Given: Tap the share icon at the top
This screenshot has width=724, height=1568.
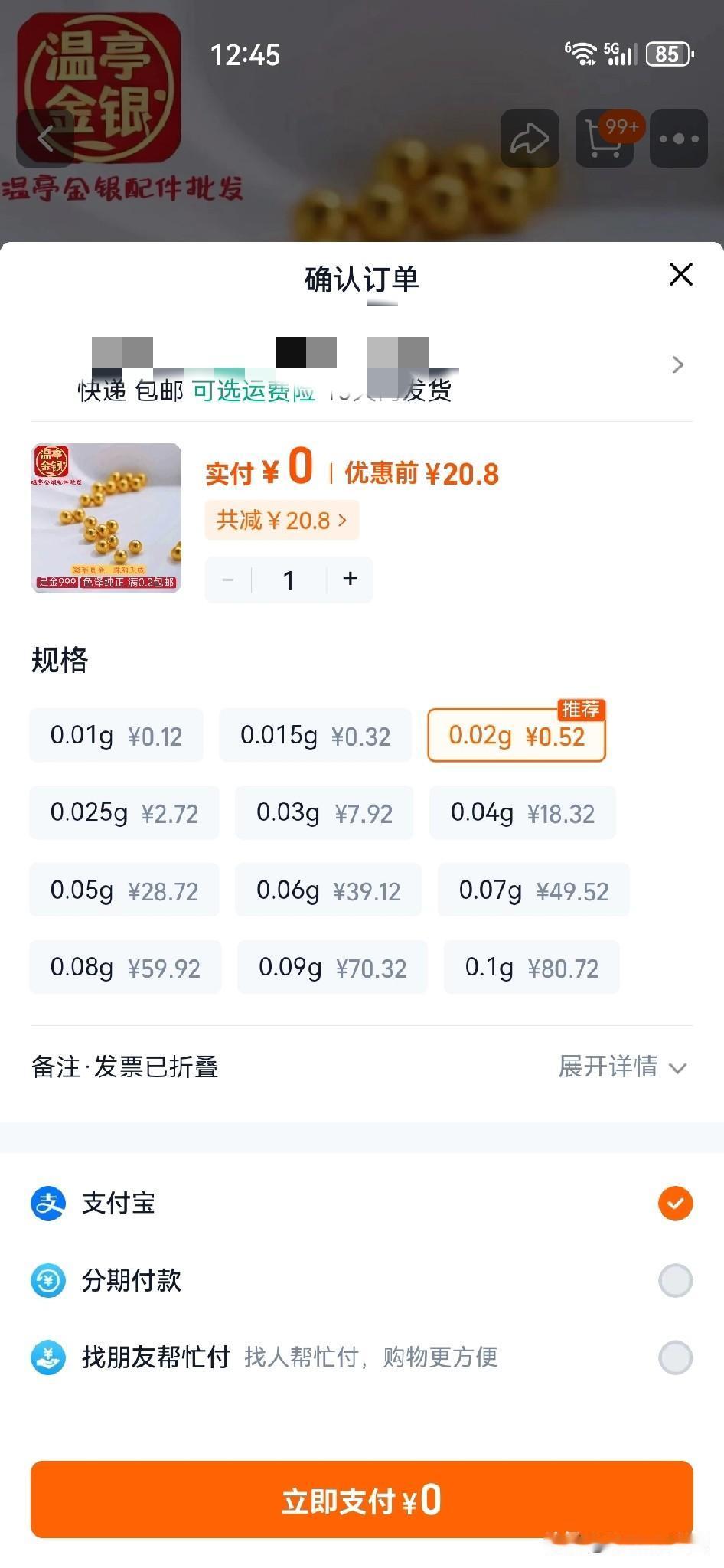Looking at the screenshot, I should pyautogui.click(x=530, y=138).
